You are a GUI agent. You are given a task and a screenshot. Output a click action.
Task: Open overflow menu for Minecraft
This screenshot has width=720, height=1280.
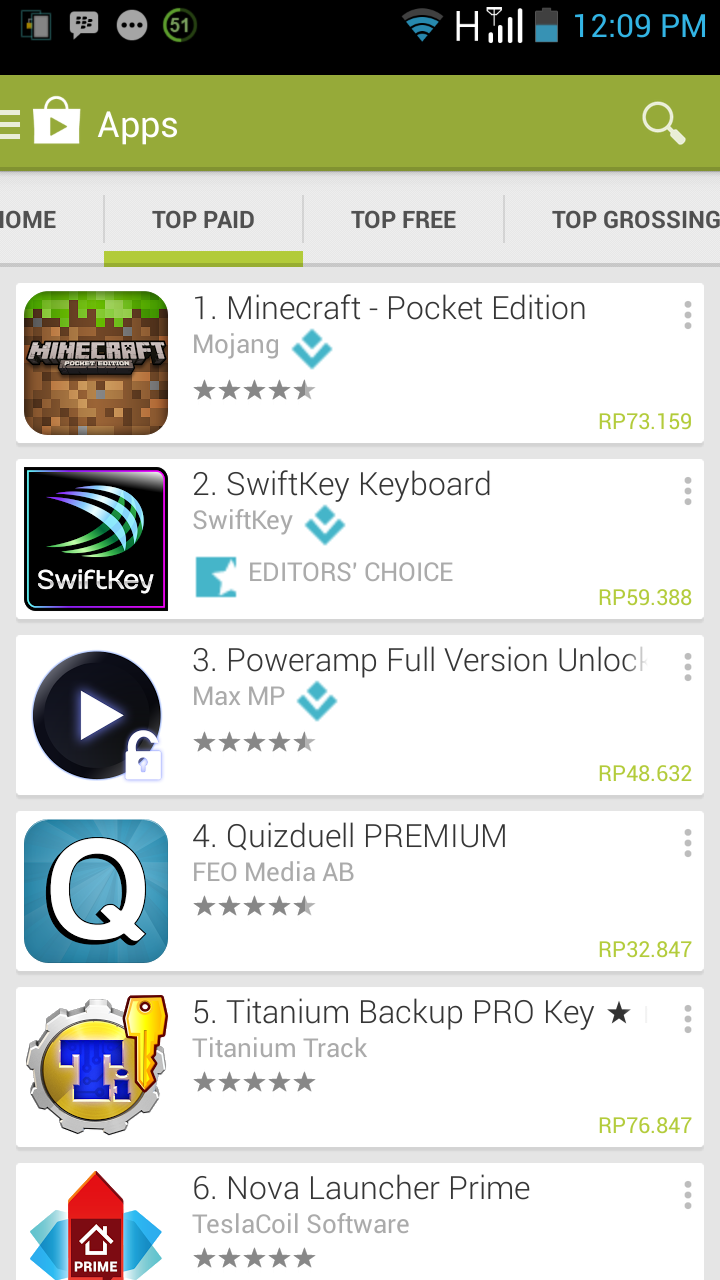687,316
